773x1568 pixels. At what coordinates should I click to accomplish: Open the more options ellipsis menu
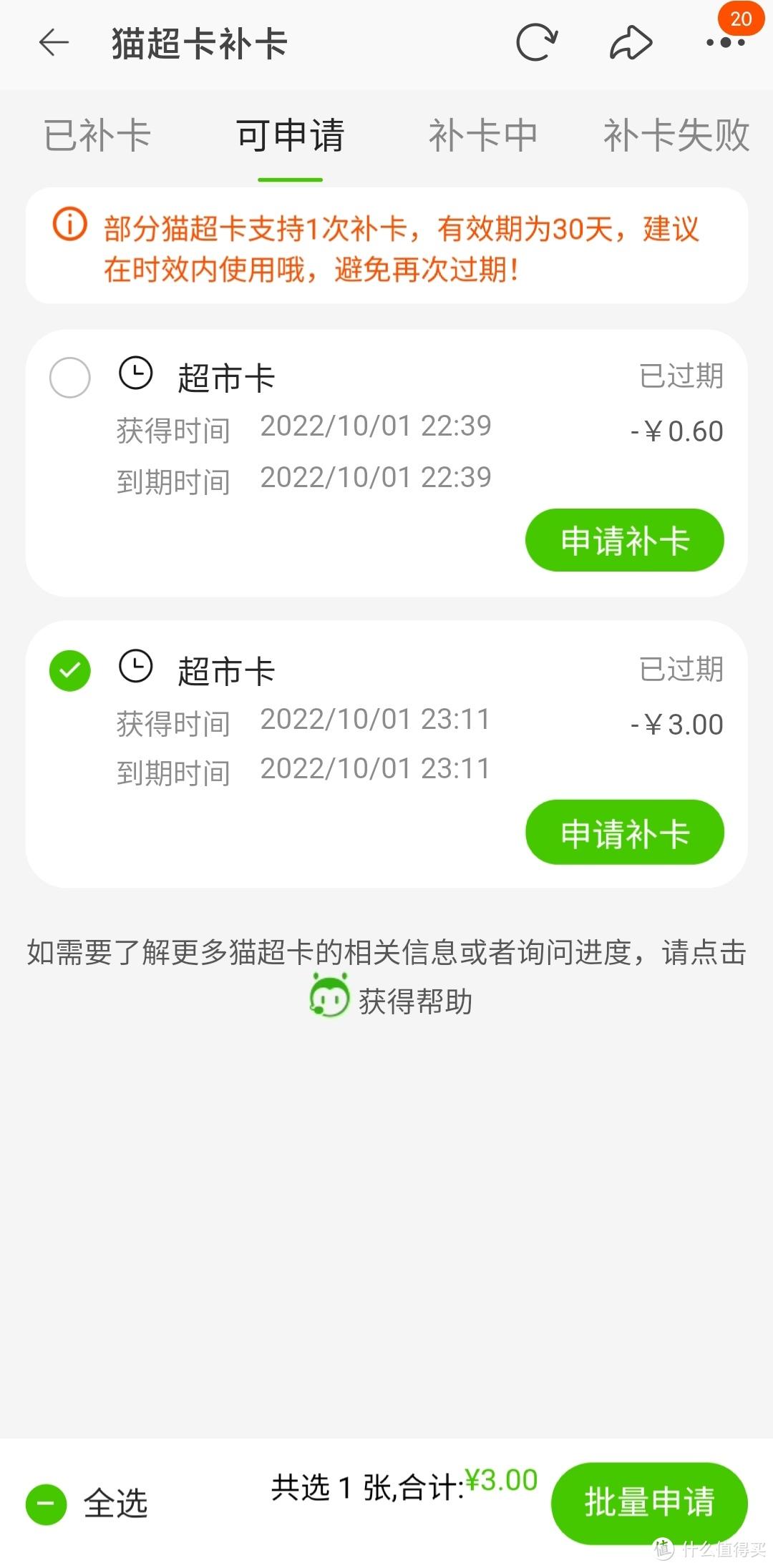click(x=725, y=44)
